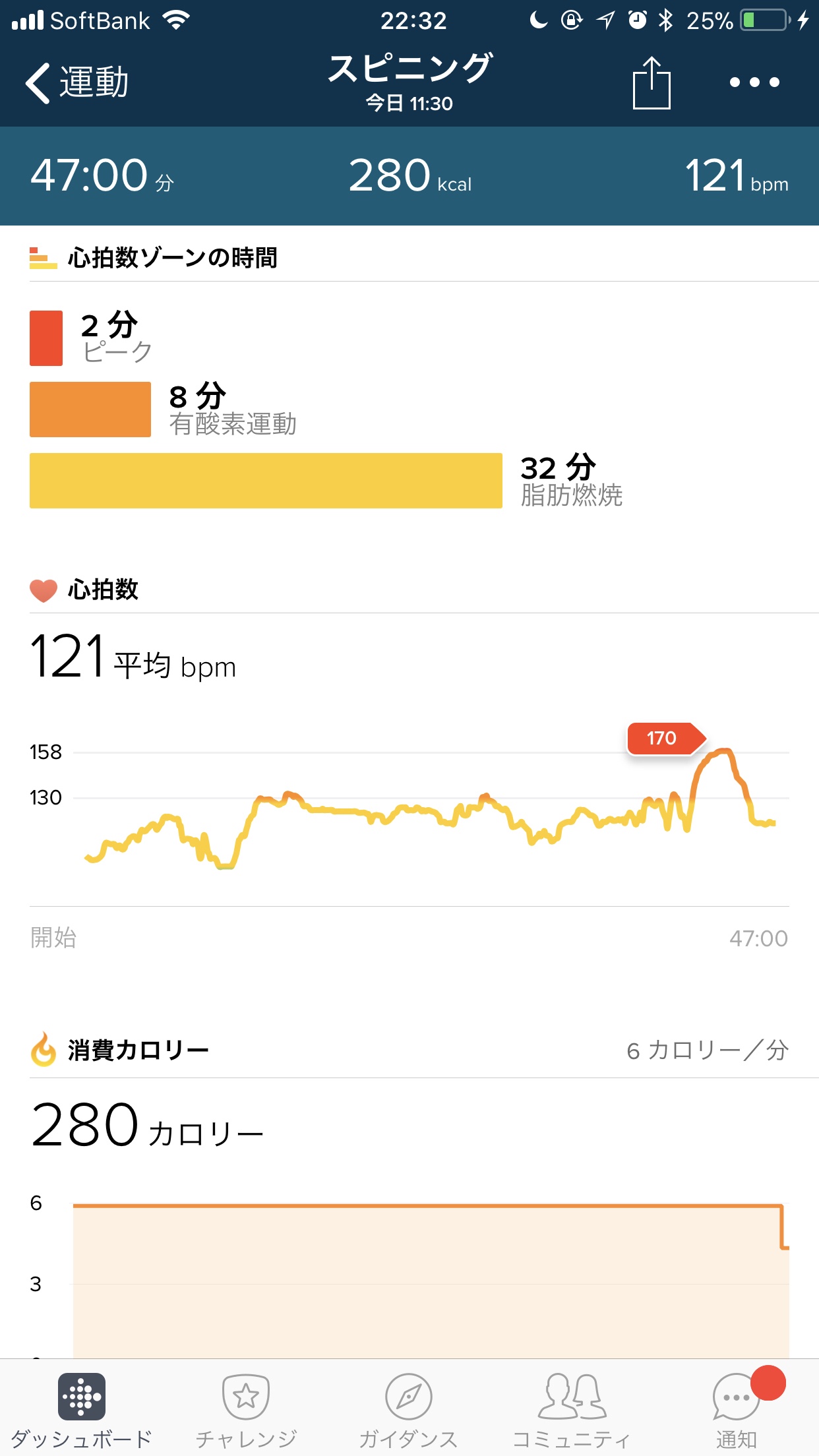This screenshot has height=1456, width=819.
Task: Switch to the ダッシュボード tab
Action: coord(82,1409)
